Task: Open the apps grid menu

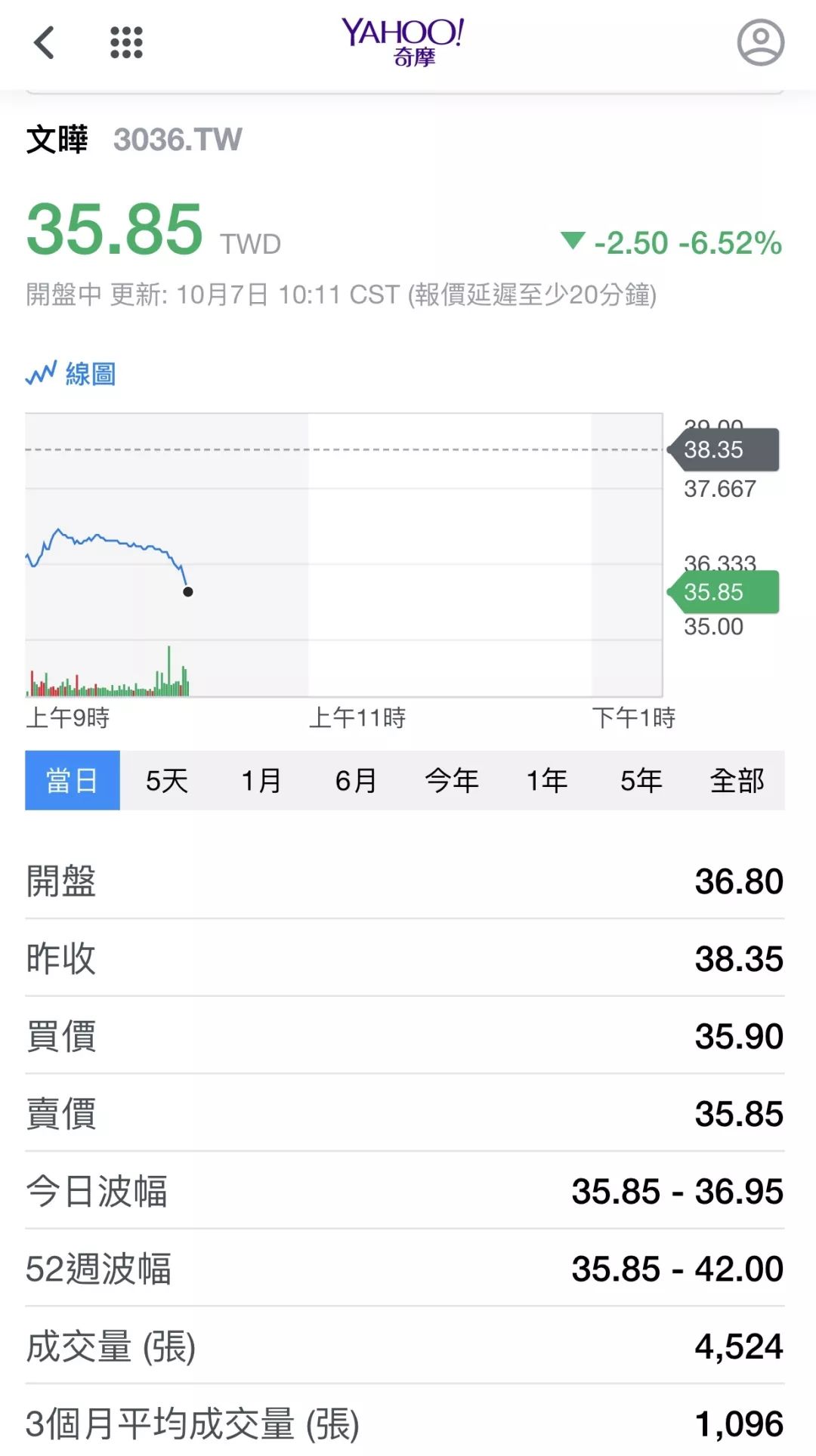Action: tap(126, 42)
